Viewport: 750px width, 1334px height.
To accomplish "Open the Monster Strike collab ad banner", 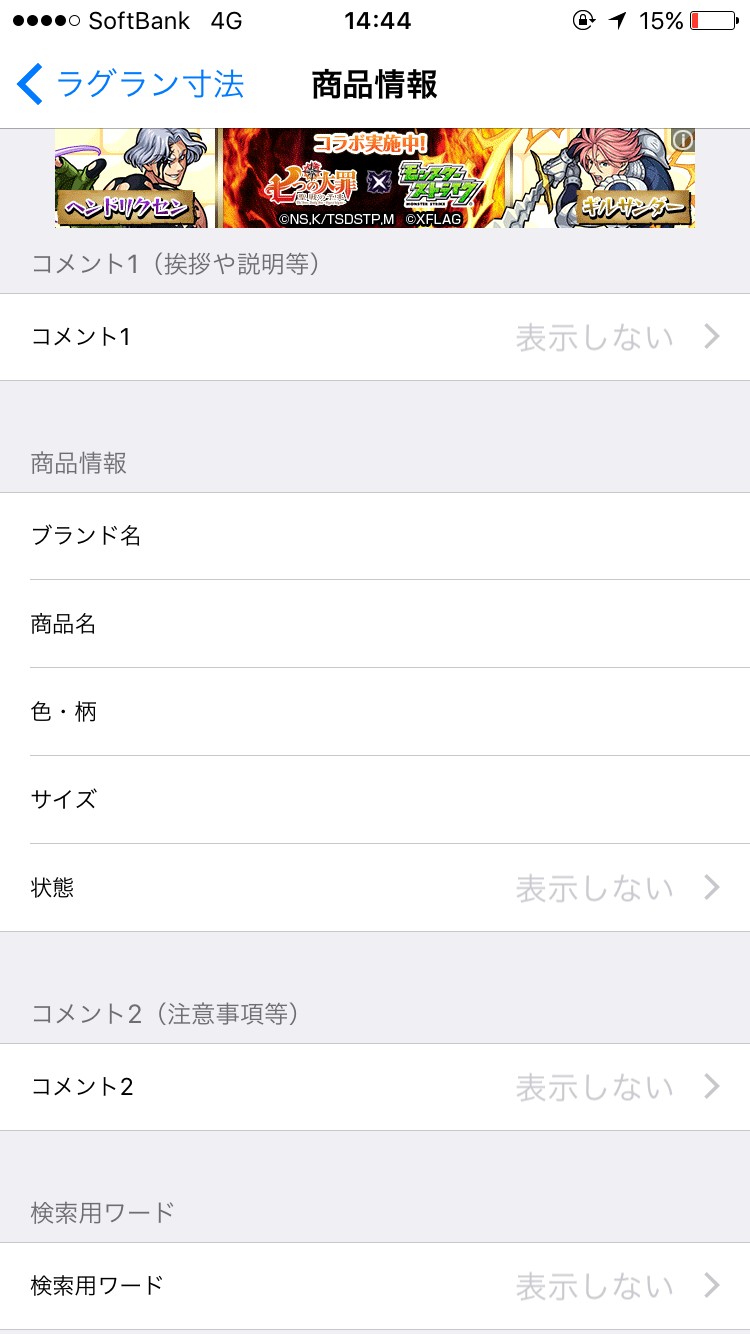I will pos(375,178).
